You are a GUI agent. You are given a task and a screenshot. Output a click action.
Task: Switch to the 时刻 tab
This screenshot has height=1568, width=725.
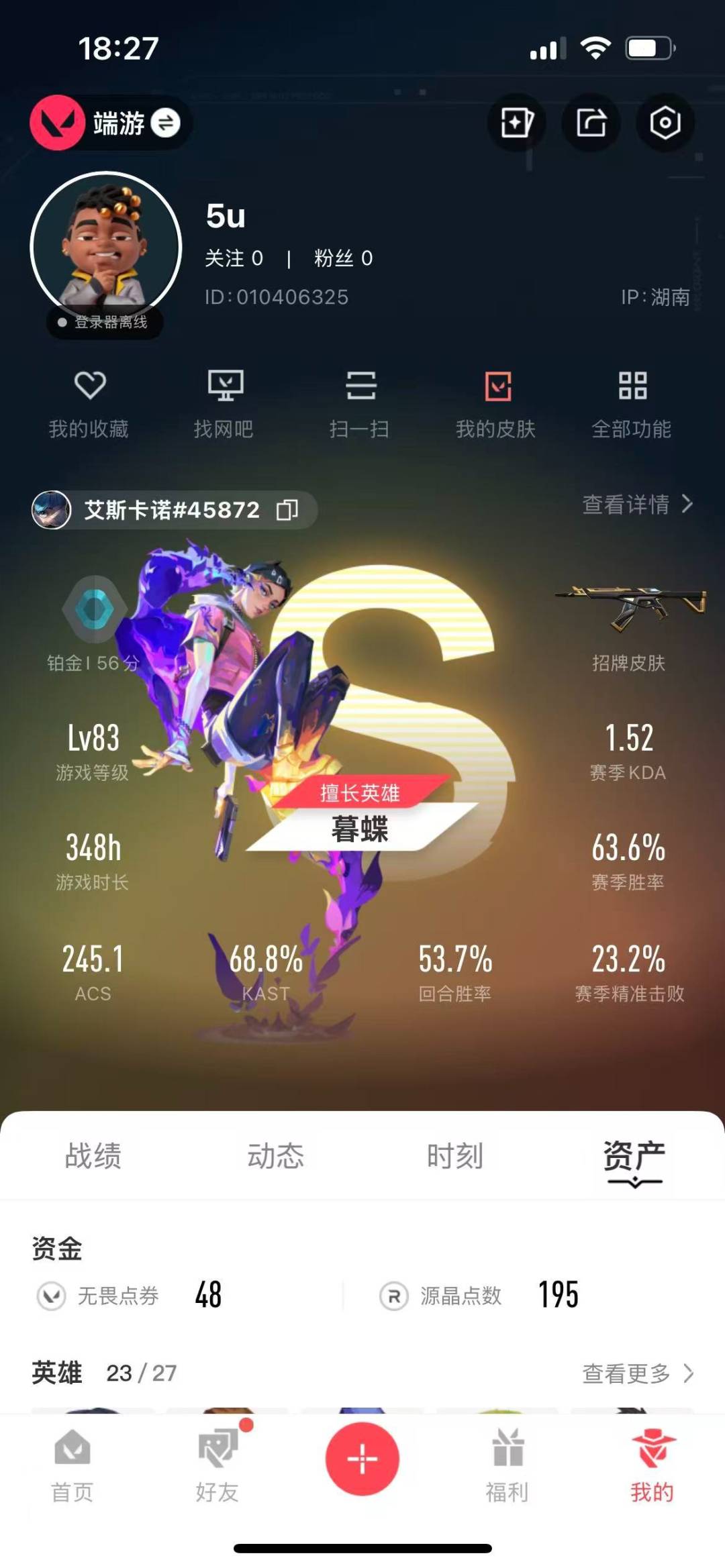tap(455, 1155)
